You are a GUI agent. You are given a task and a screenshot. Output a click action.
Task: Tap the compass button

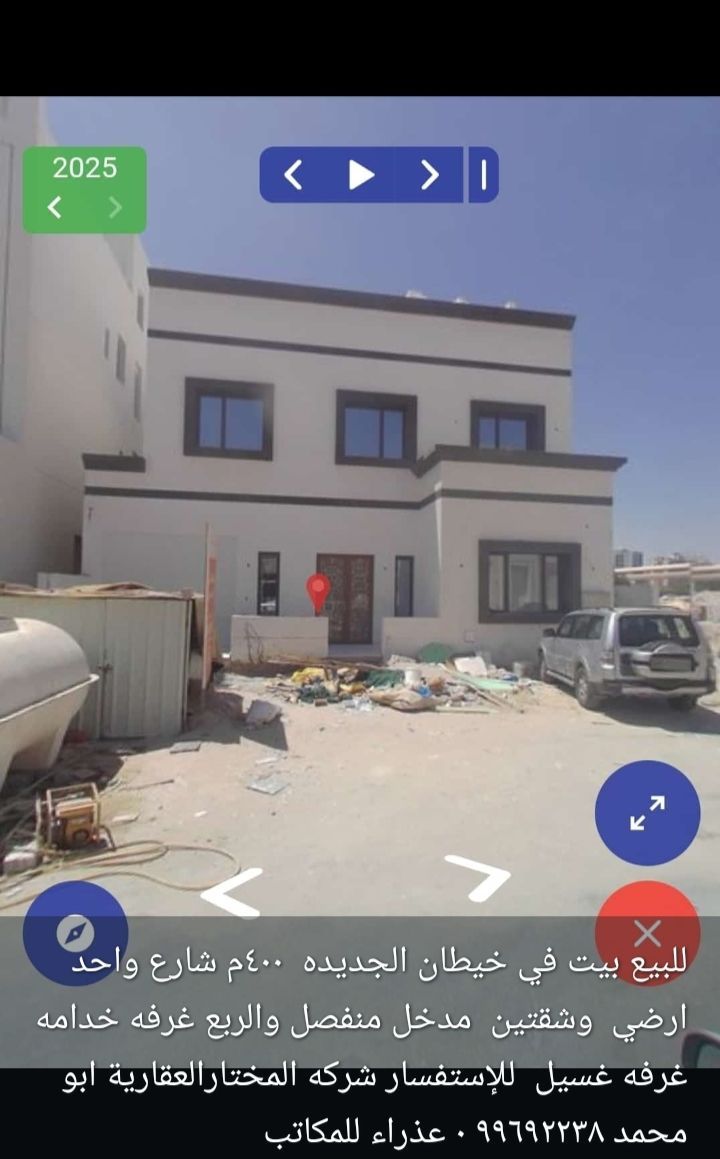pos(75,933)
